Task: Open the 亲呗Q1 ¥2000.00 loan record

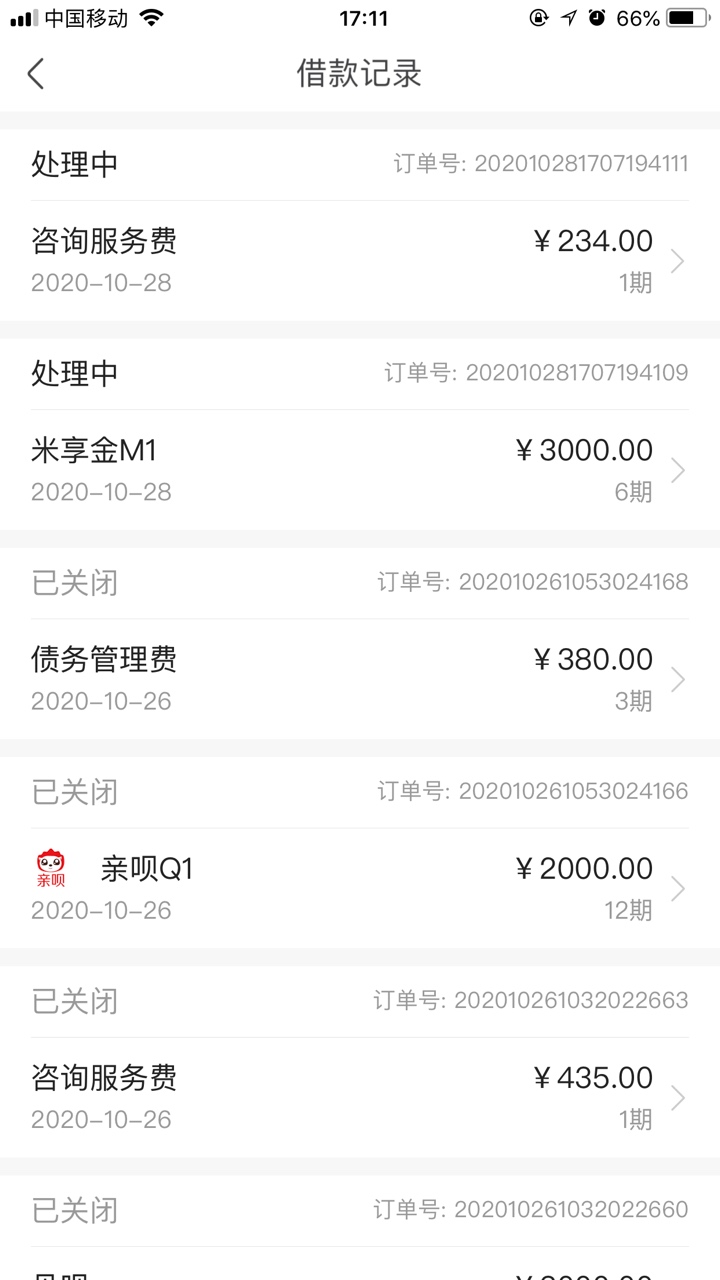Action: click(x=360, y=888)
